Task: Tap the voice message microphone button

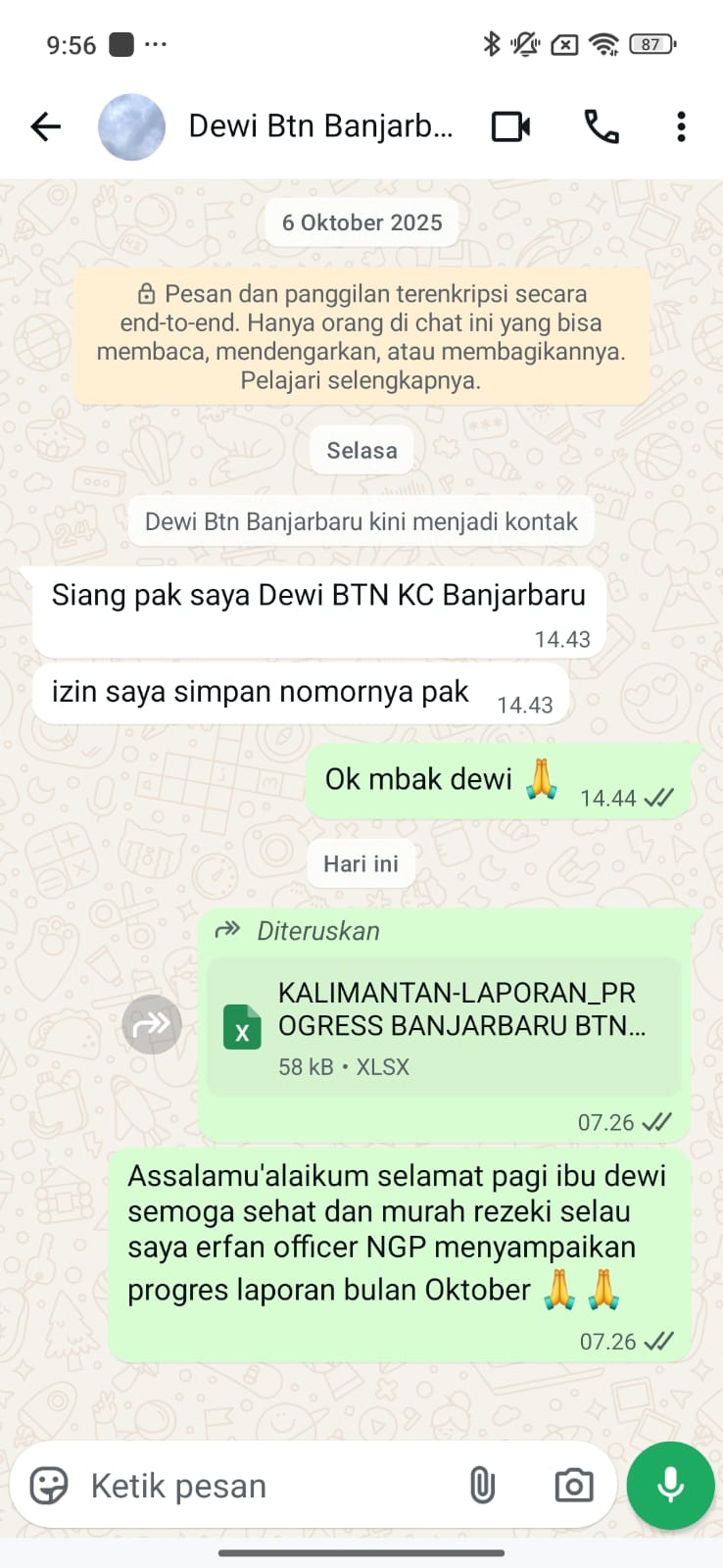Action: pyautogui.click(x=670, y=1486)
